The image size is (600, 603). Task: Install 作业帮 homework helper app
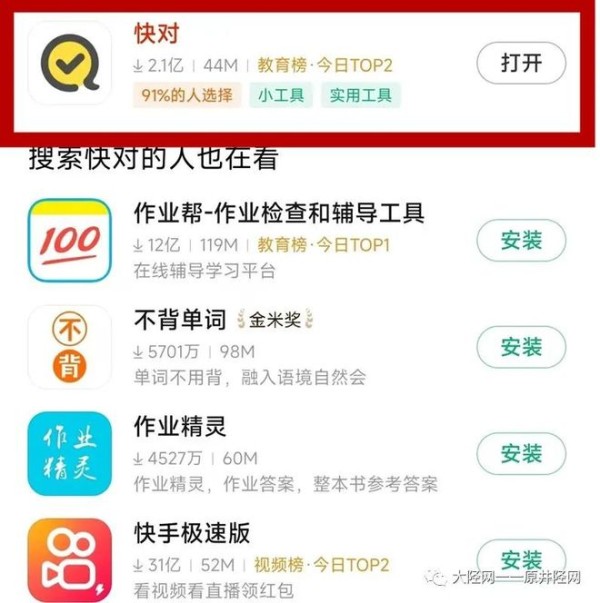(521, 241)
